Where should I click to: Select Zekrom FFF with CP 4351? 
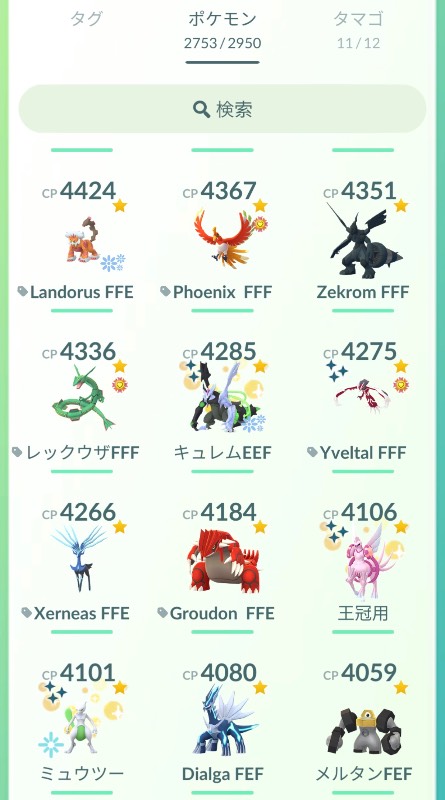coord(363,242)
